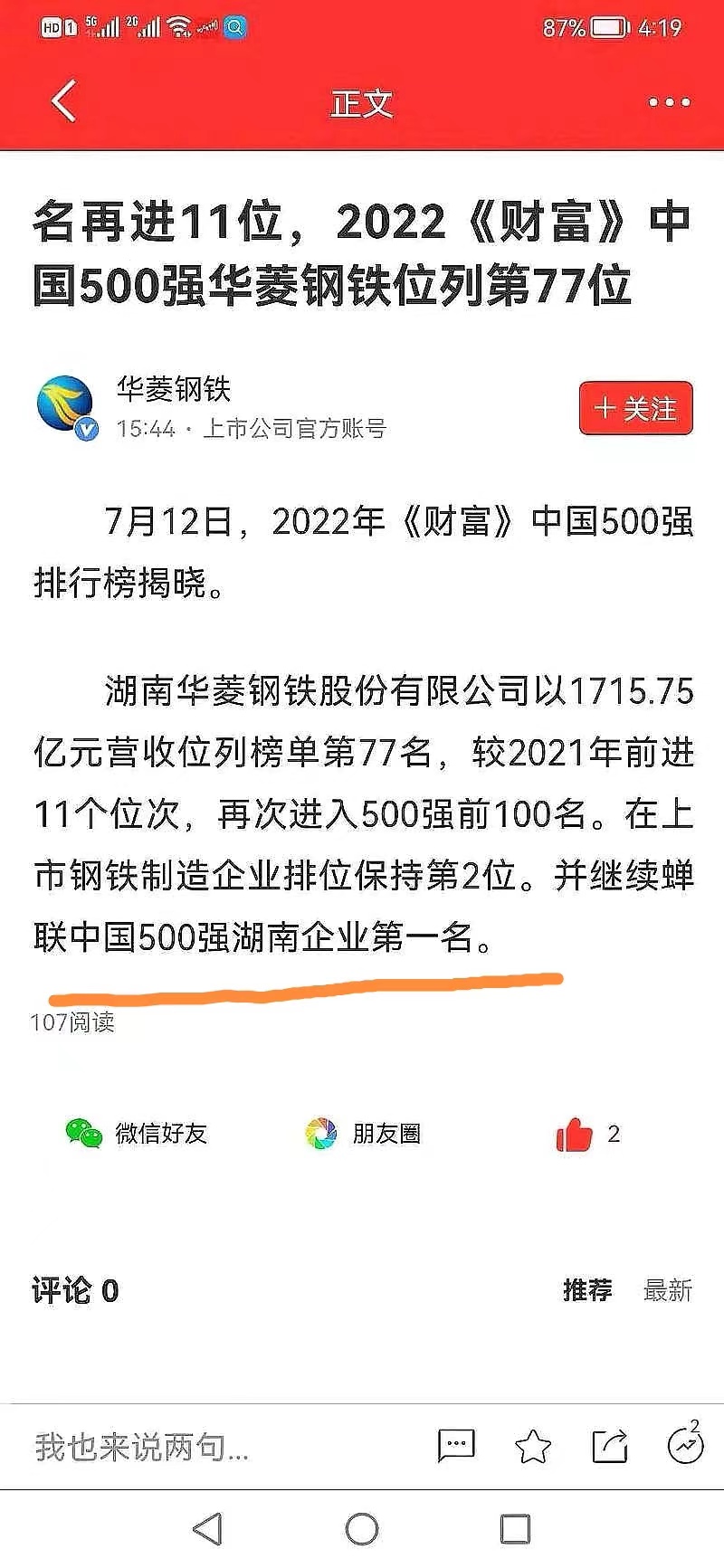Tap the star icon to favorite the article
724x1568 pixels.
click(x=533, y=1444)
